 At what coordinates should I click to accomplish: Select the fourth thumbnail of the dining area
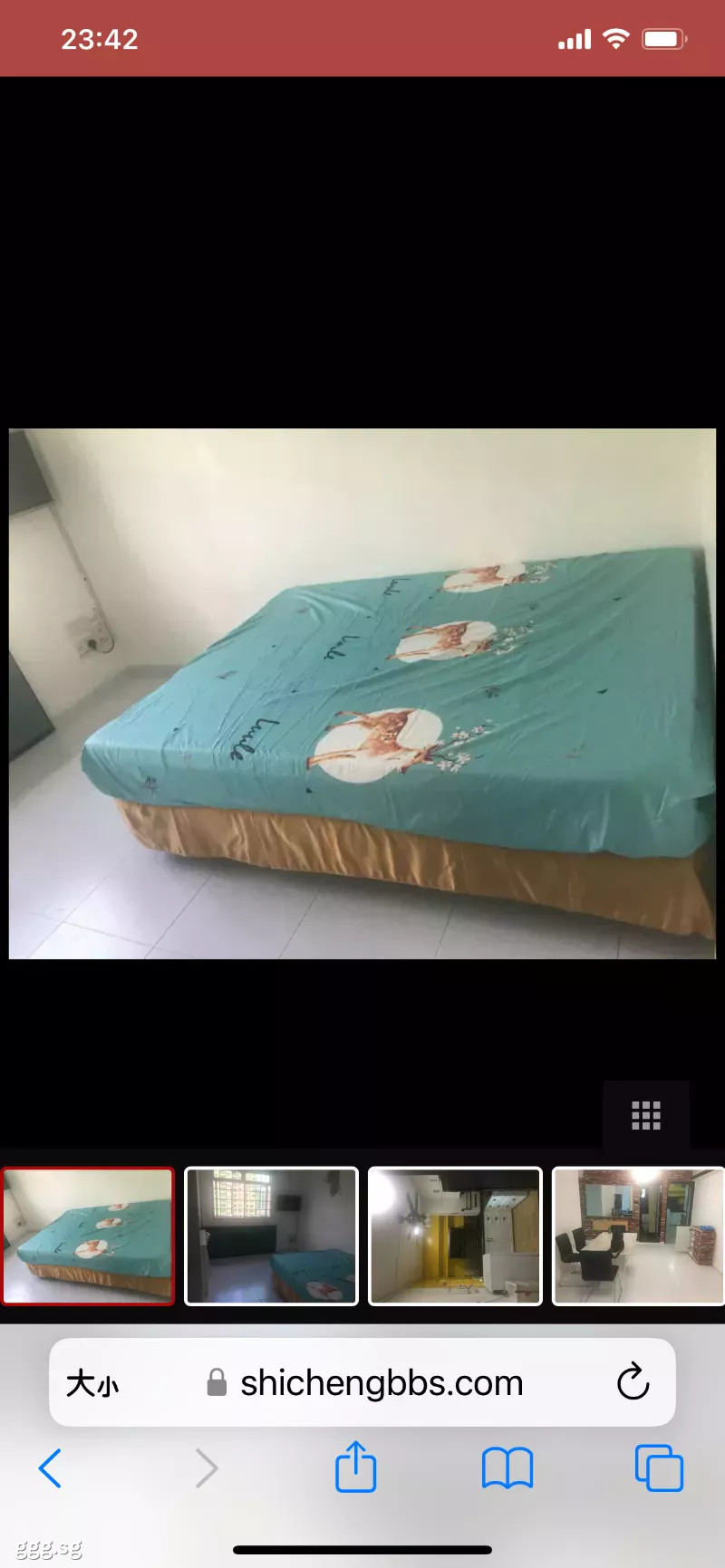[x=638, y=1236]
